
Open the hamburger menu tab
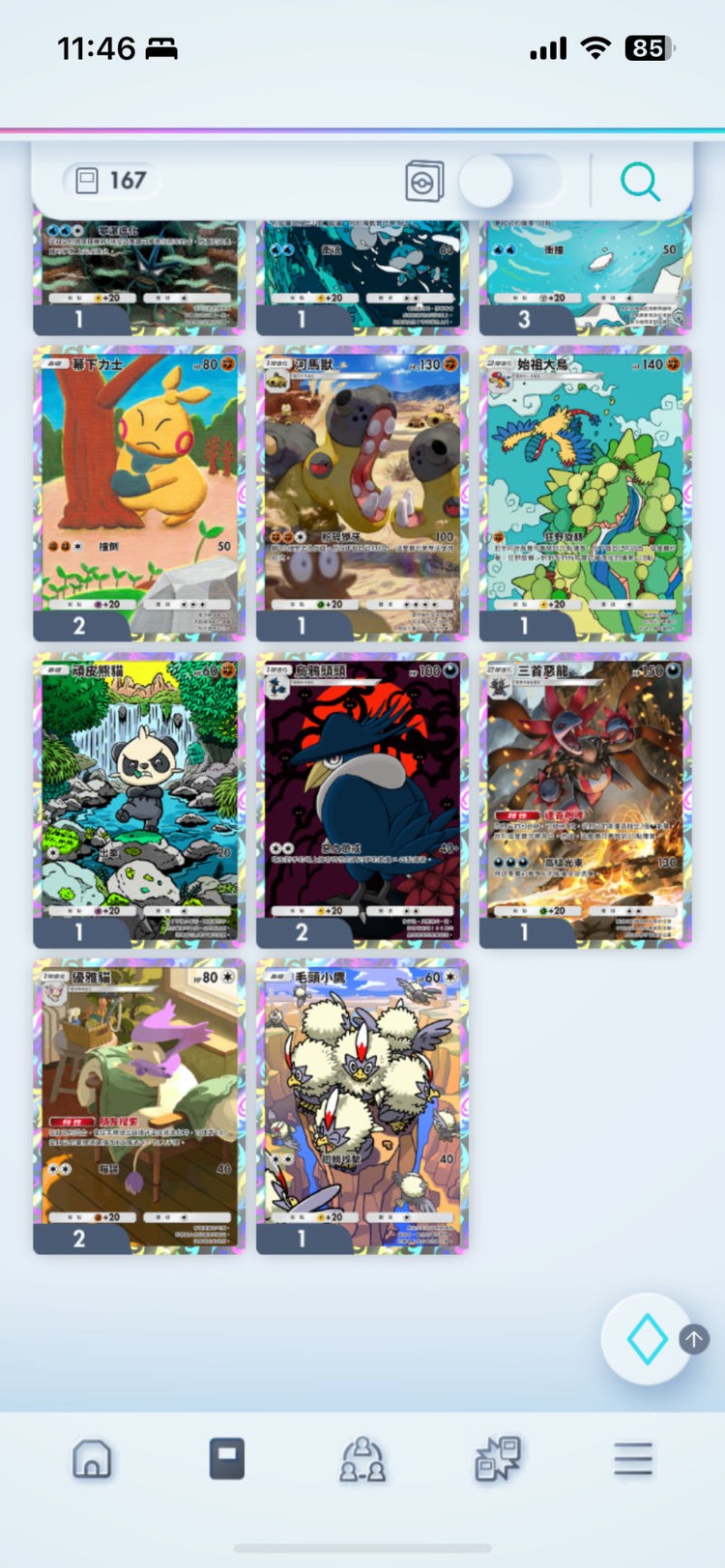pyautogui.click(x=633, y=1459)
